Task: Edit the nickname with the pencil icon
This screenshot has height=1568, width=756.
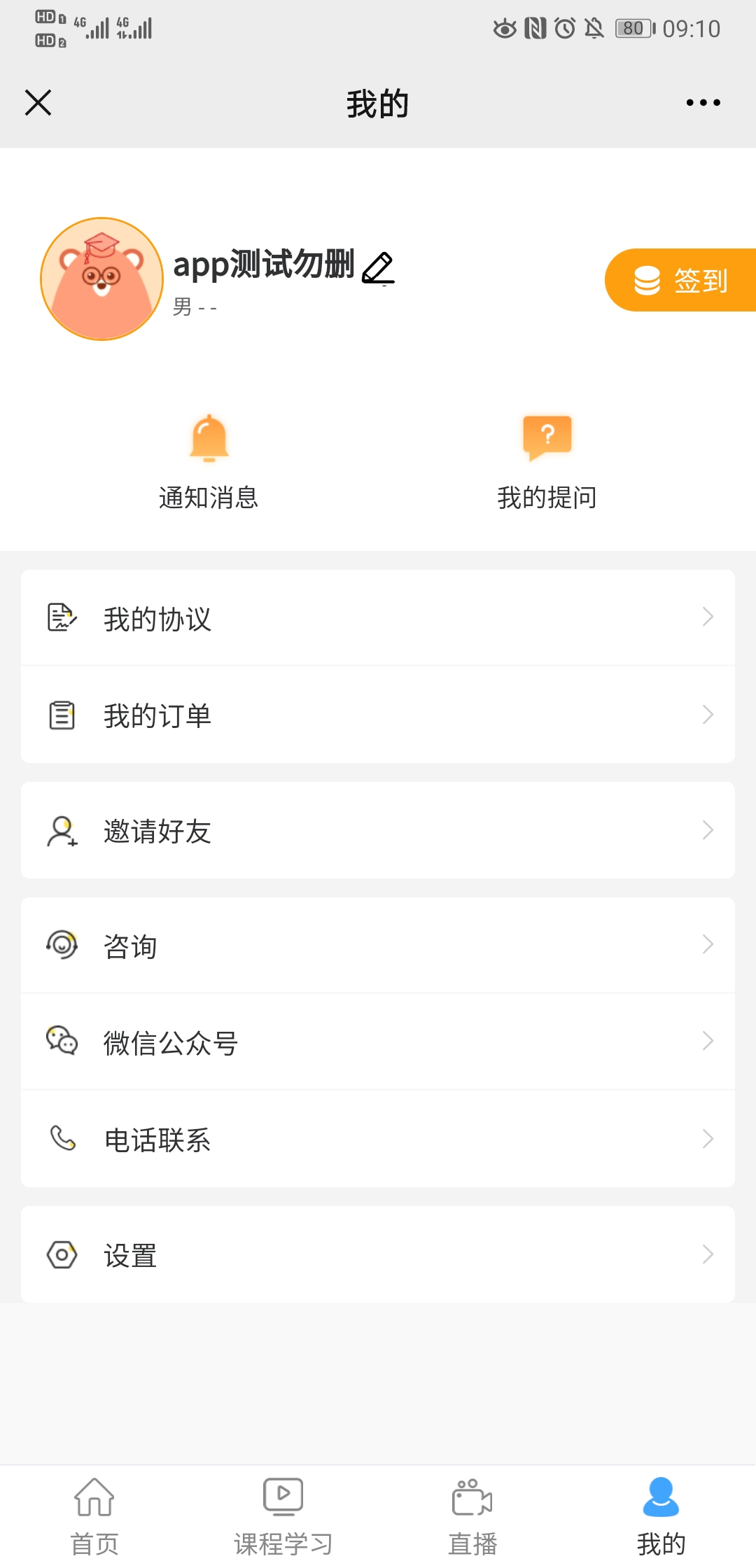Action: [378, 268]
